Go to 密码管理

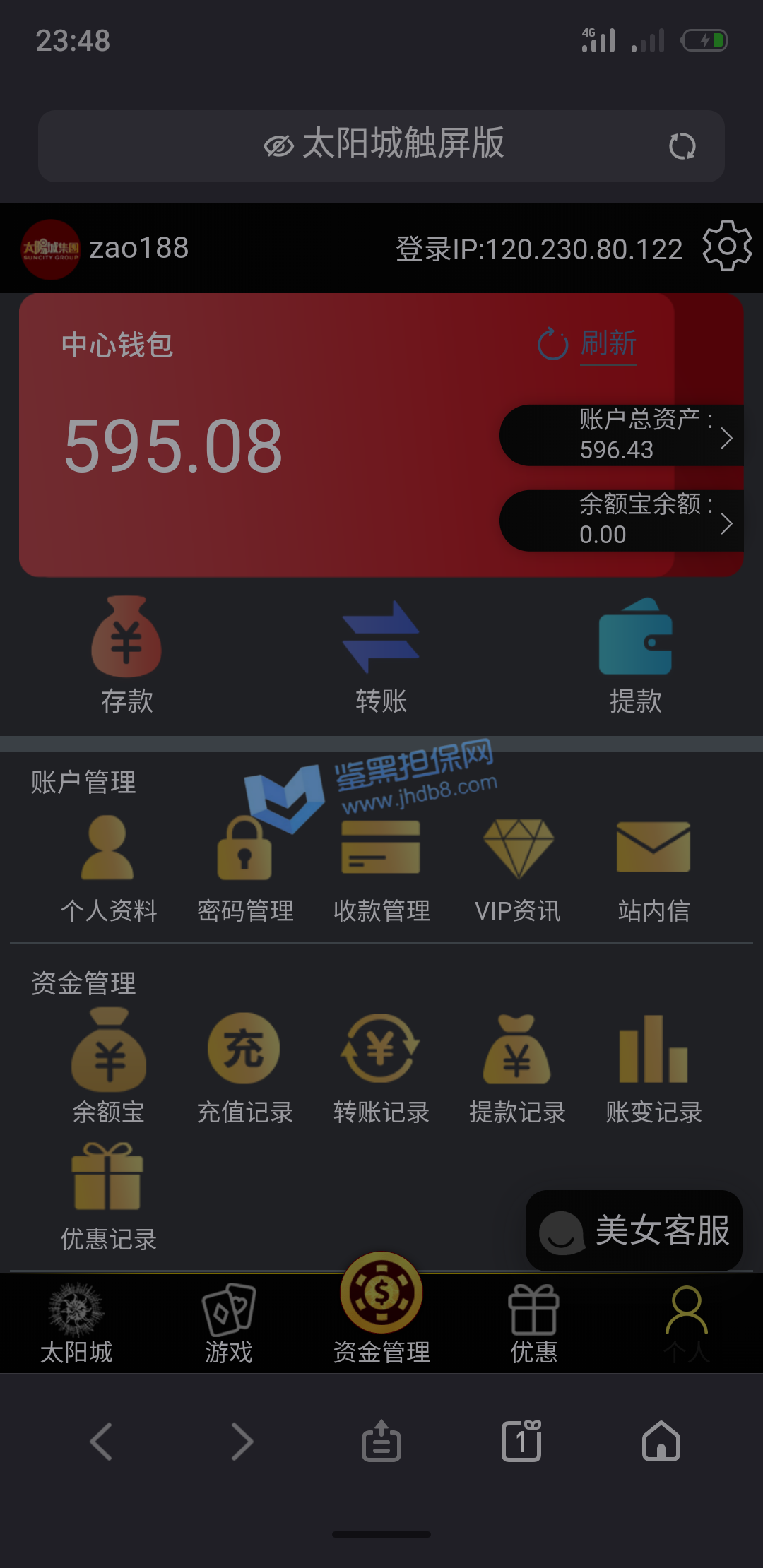tap(244, 867)
